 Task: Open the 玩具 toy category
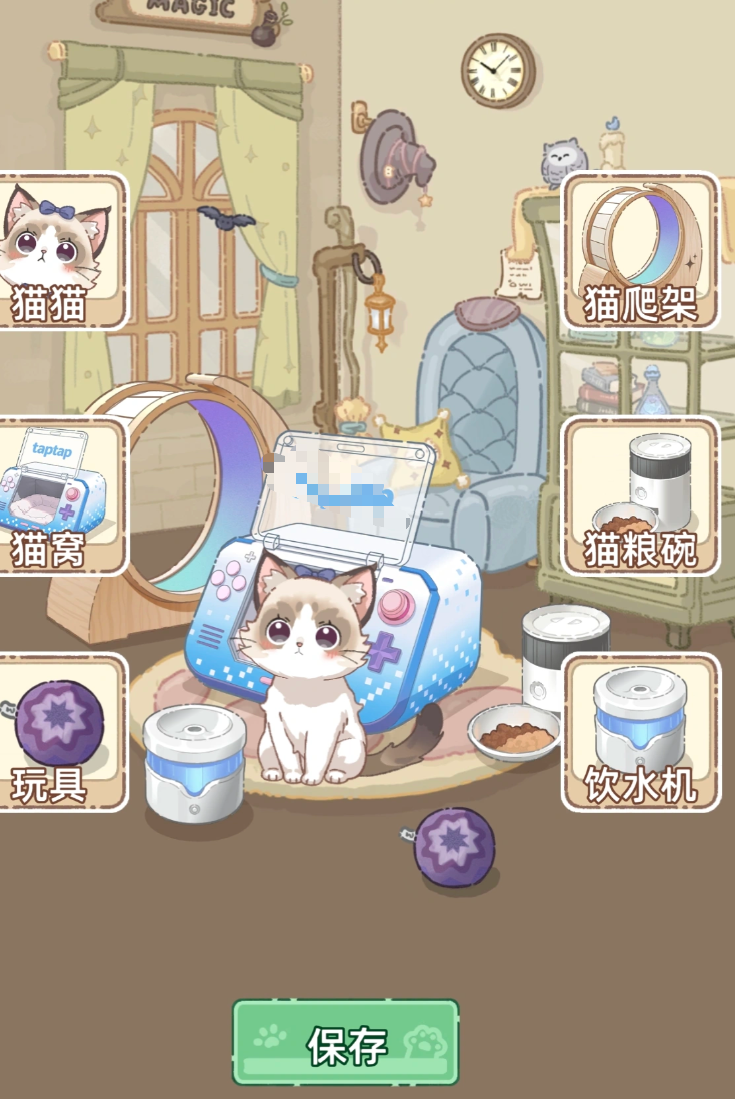point(58,733)
